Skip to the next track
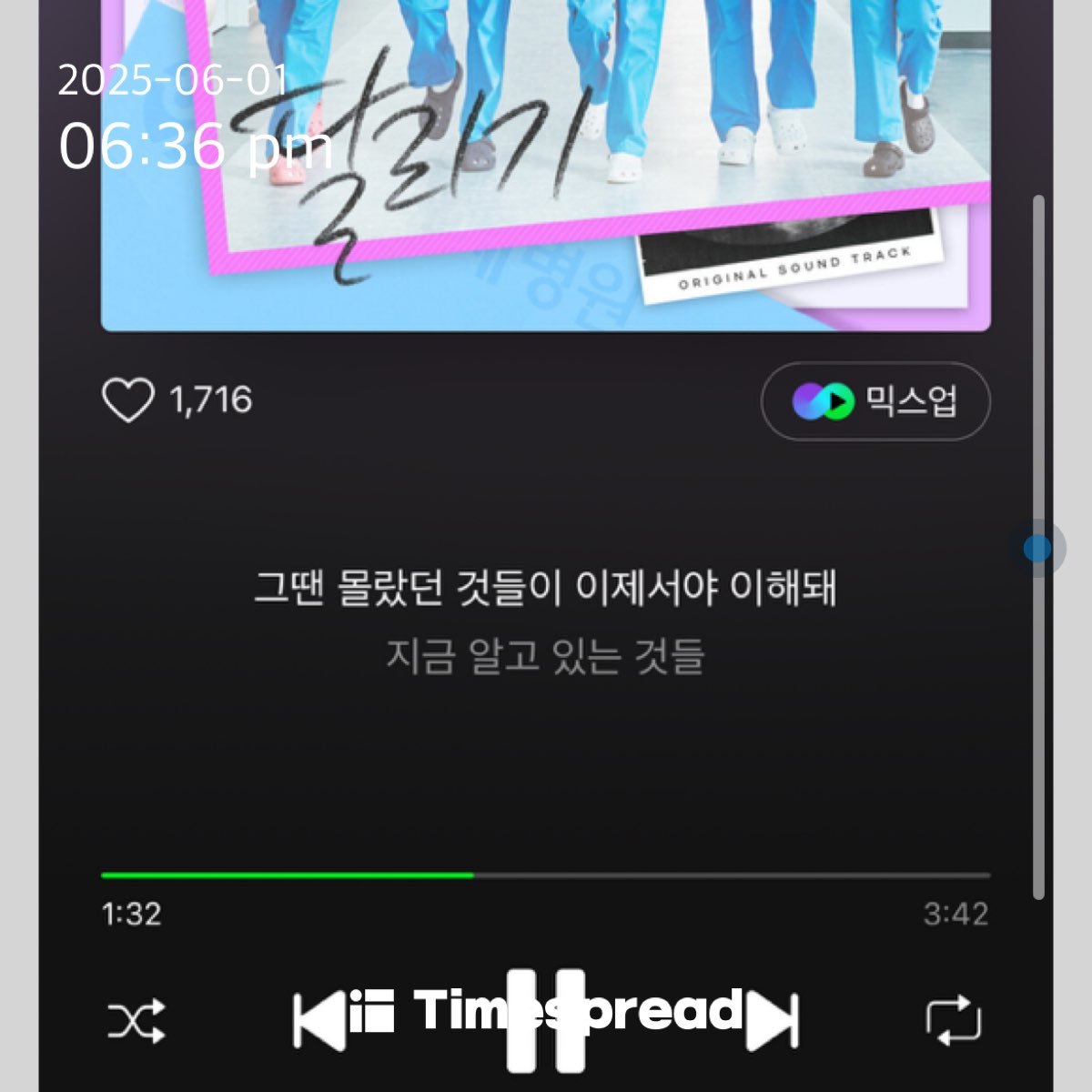This screenshot has height=1092, width=1092. click(773, 1021)
